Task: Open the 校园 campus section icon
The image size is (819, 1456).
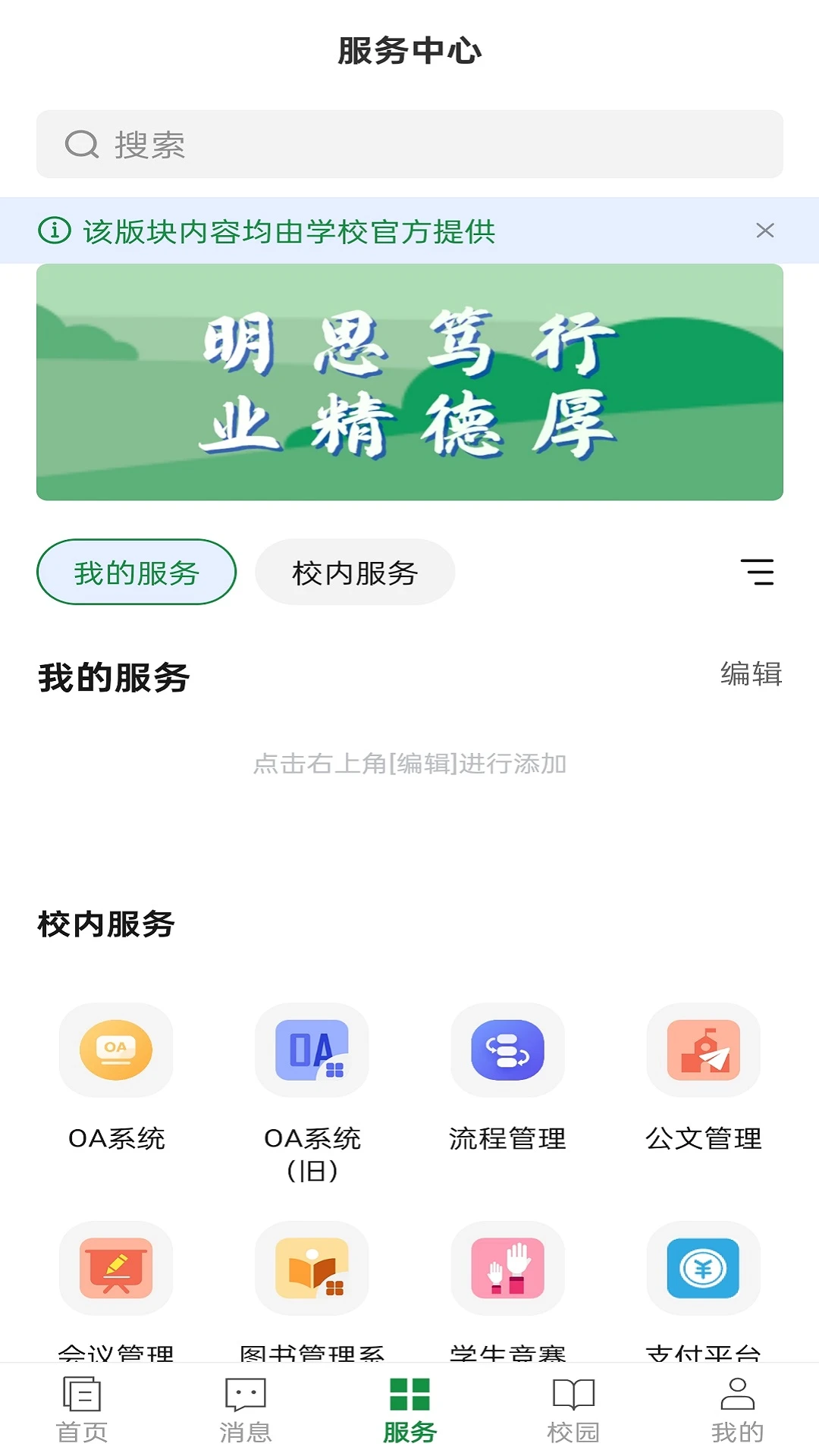Action: coord(573,1407)
